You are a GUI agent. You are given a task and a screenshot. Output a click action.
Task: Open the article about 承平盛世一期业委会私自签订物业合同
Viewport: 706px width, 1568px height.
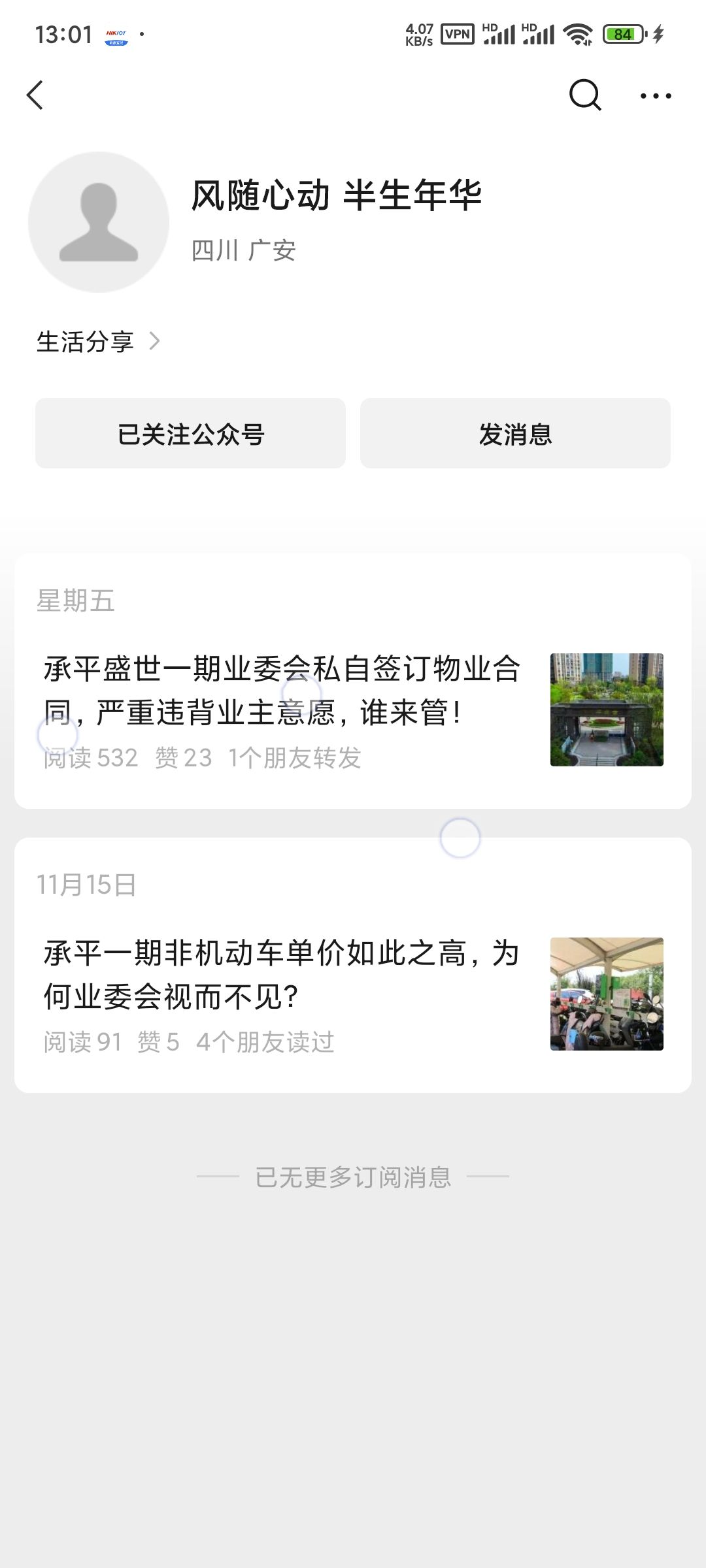coord(282,691)
